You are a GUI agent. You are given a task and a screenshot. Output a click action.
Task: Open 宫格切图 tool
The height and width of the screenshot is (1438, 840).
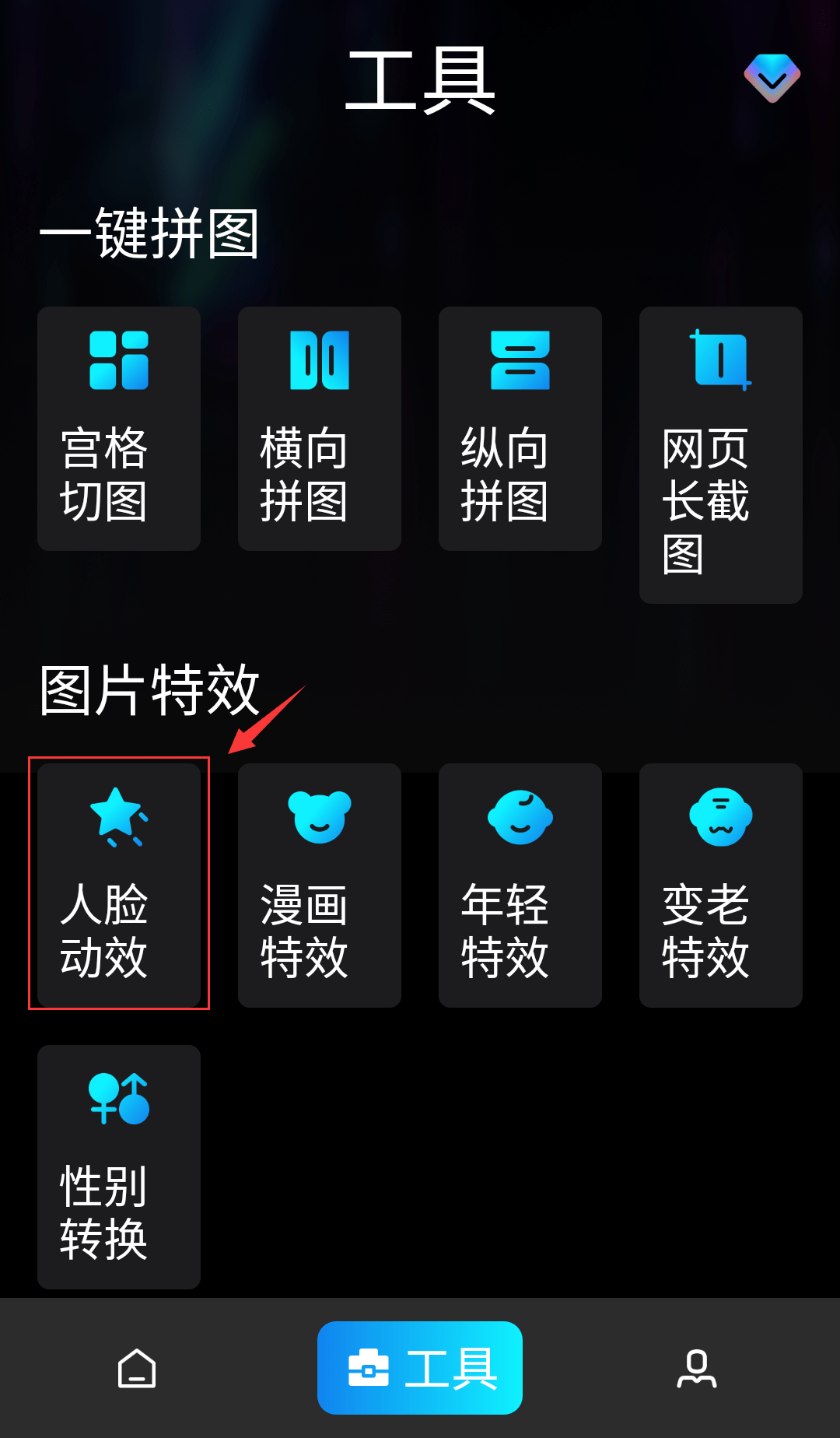119,429
